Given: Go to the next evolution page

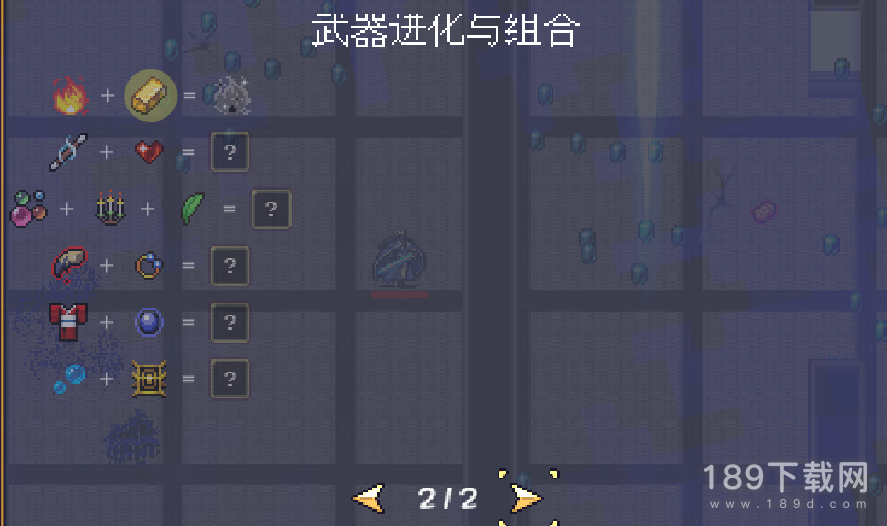Looking at the screenshot, I should 526,497.
